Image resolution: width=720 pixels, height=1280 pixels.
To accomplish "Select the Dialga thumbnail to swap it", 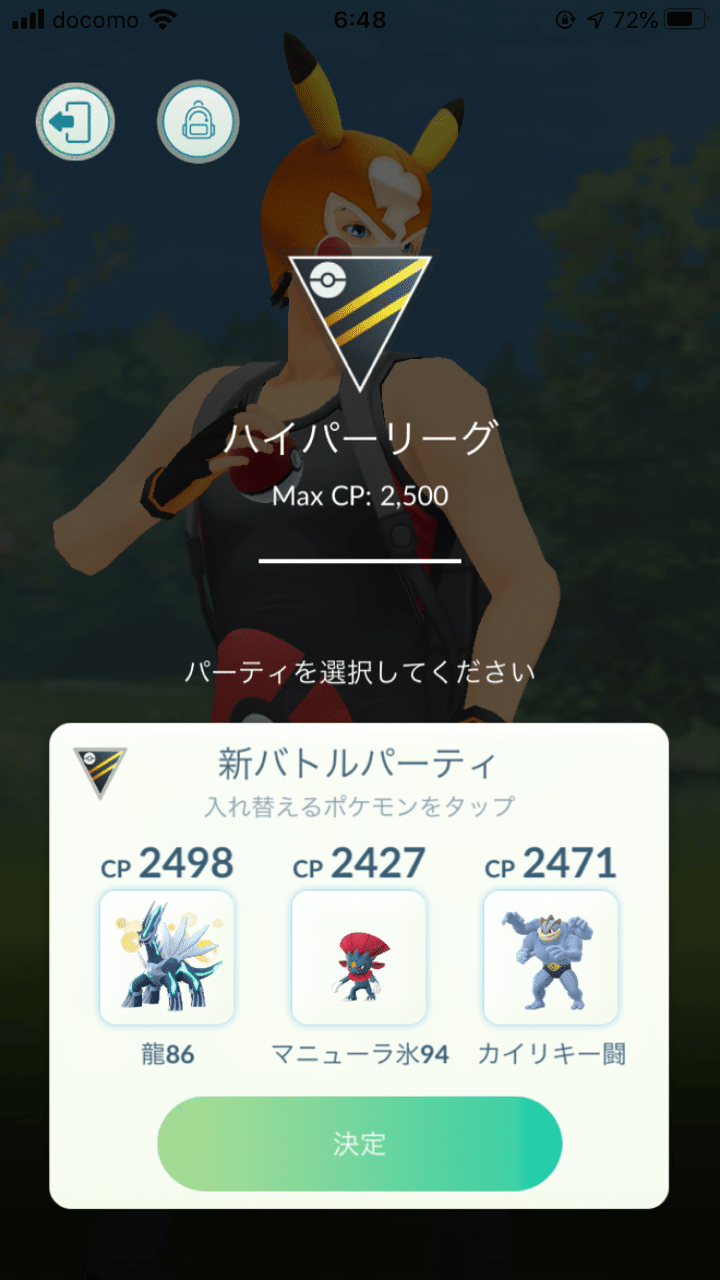I will click(x=167, y=957).
